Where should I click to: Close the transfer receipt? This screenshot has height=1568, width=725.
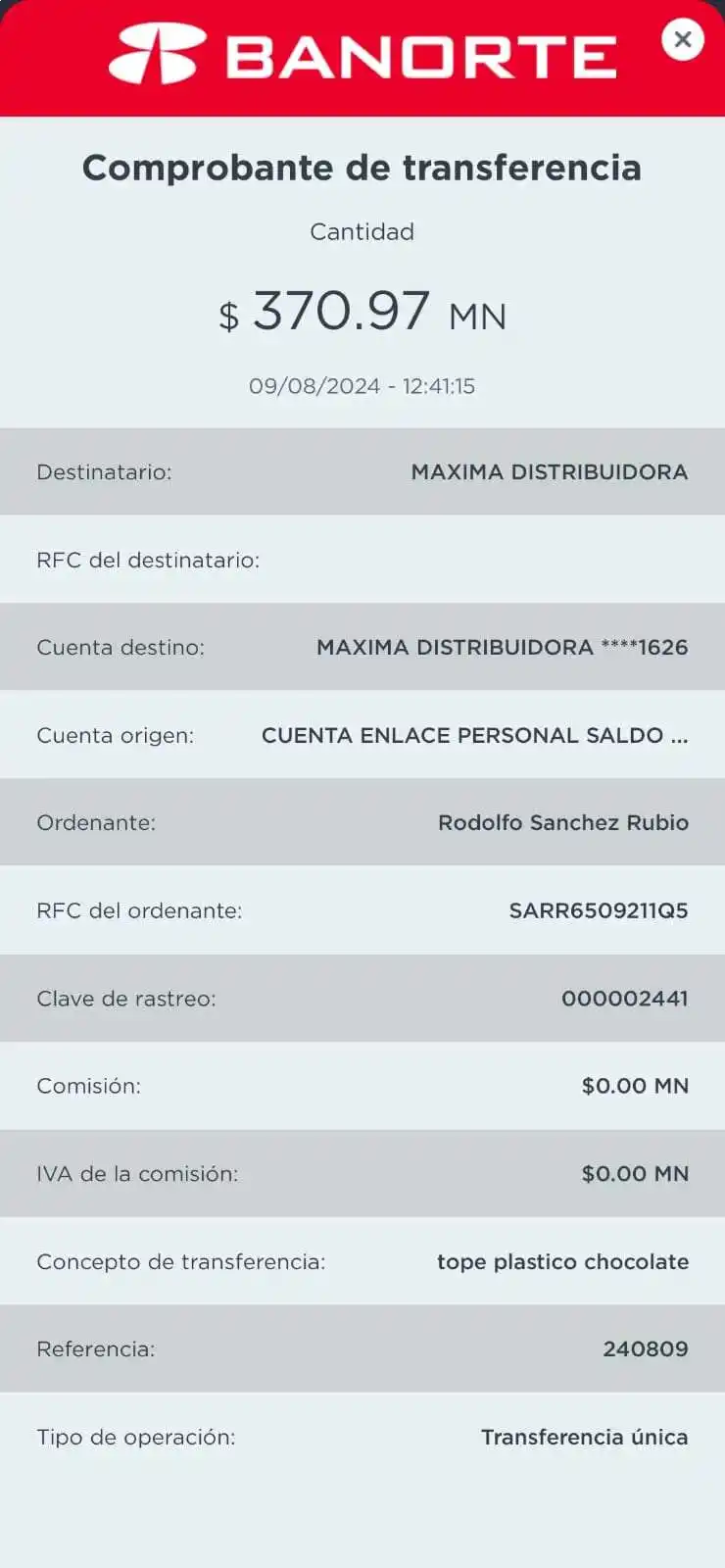pyautogui.click(x=683, y=39)
